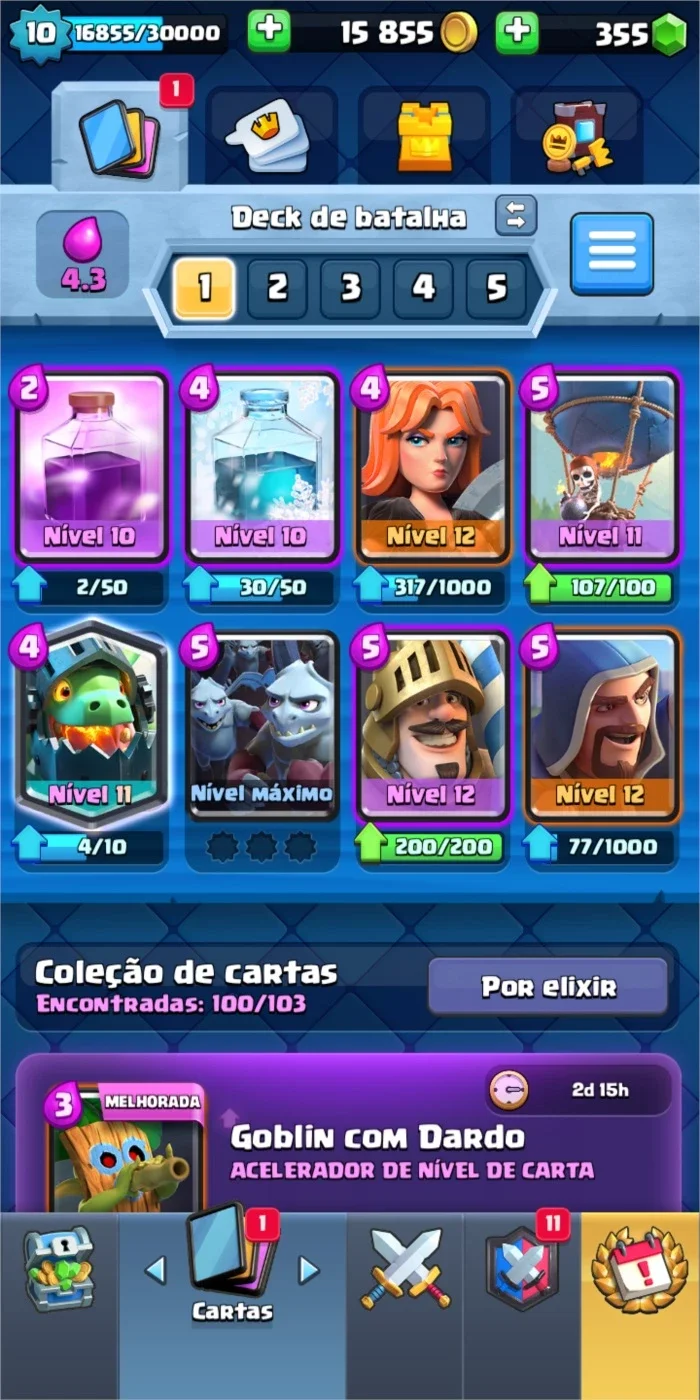Select battle deck slot 5
The height and width of the screenshot is (1400, 700).
497,288
